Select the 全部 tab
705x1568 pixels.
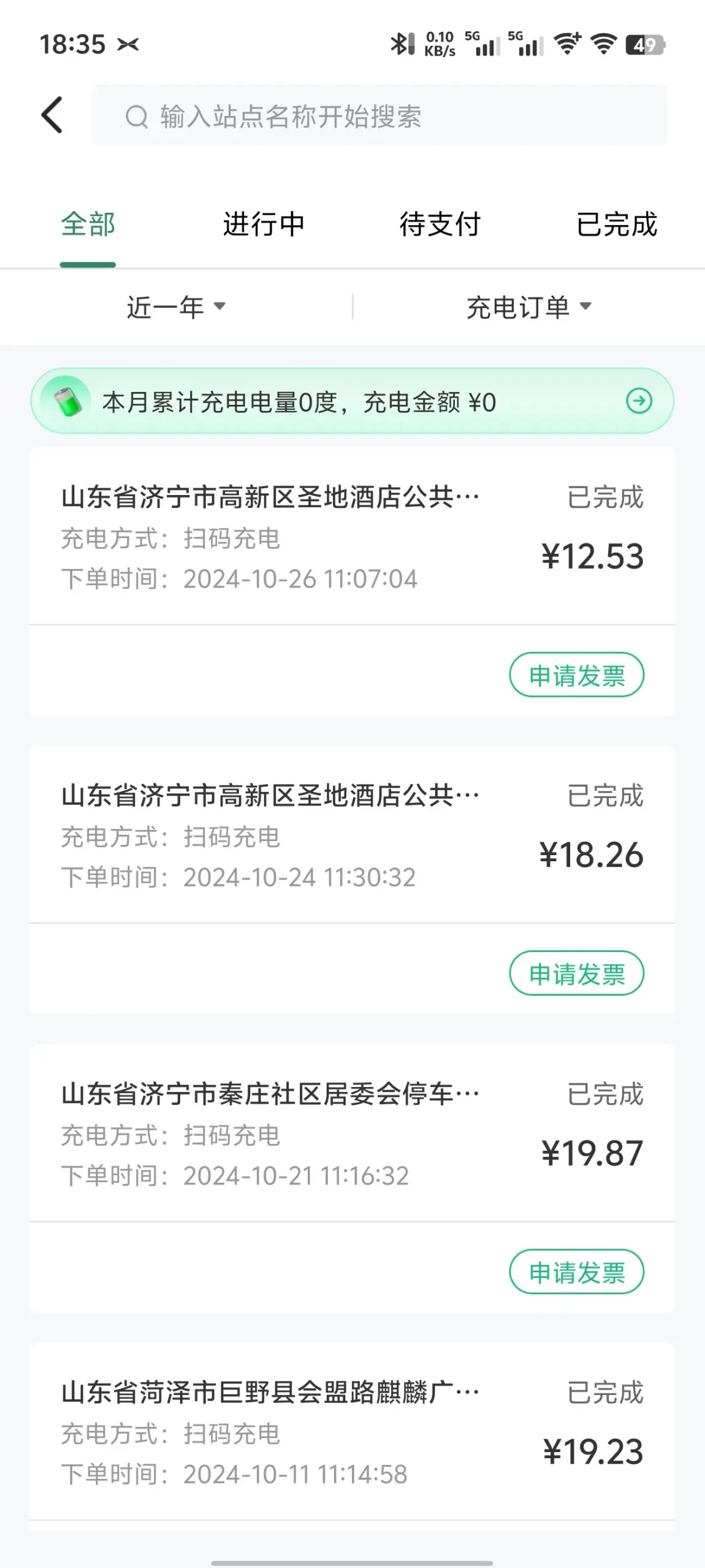click(88, 225)
